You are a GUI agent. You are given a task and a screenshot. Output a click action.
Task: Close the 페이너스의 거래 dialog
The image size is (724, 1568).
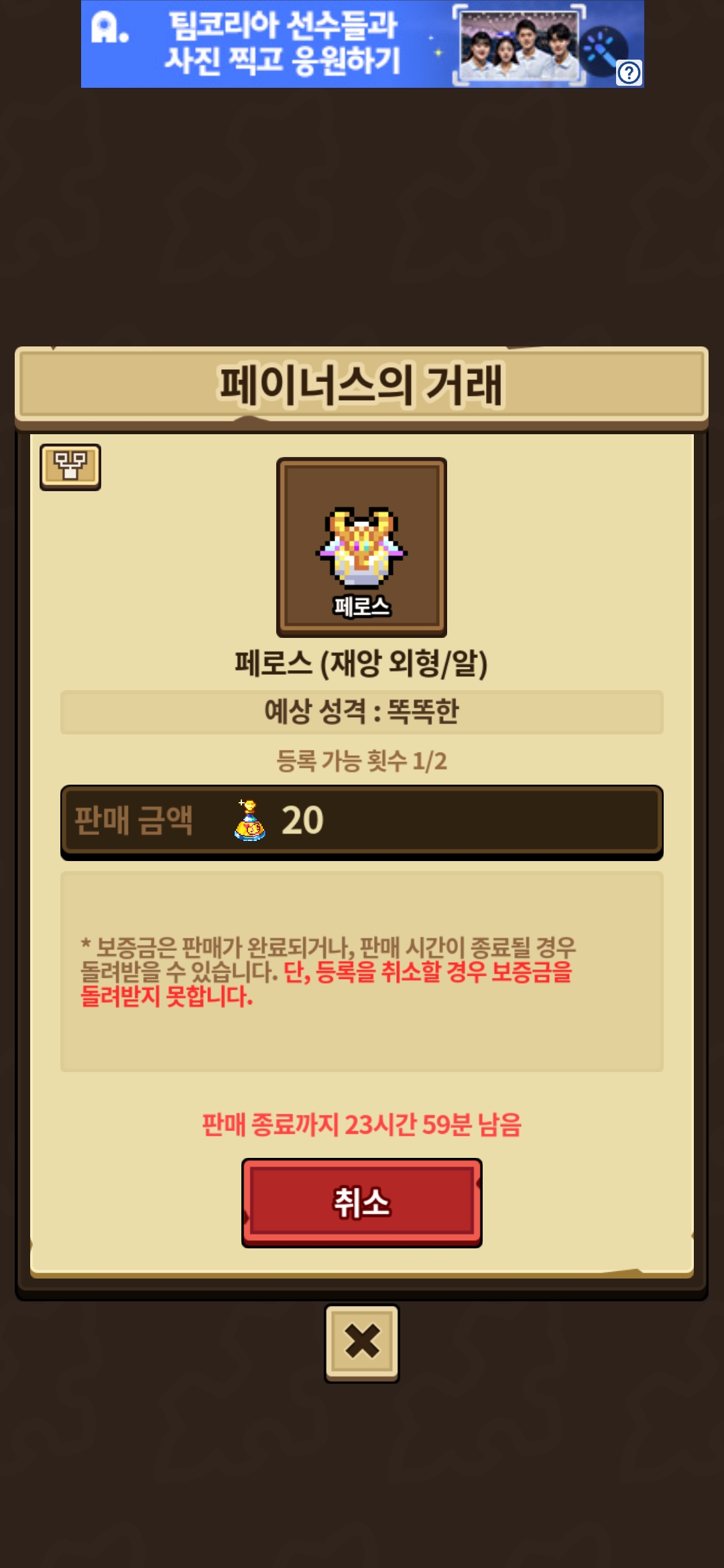tap(361, 1342)
